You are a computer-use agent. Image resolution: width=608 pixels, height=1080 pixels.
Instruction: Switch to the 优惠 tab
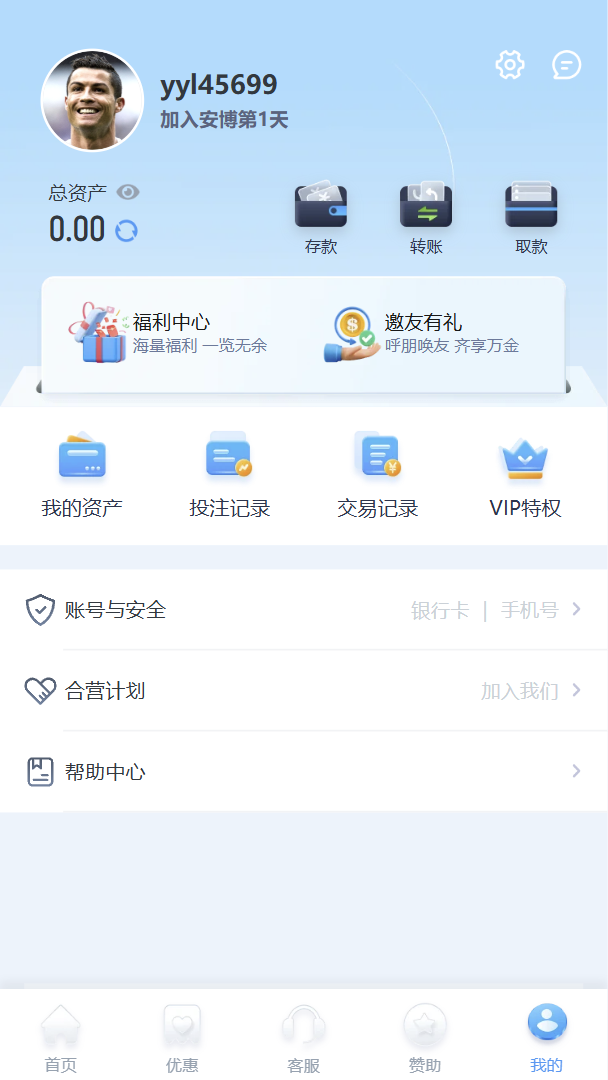(x=182, y=1038)
